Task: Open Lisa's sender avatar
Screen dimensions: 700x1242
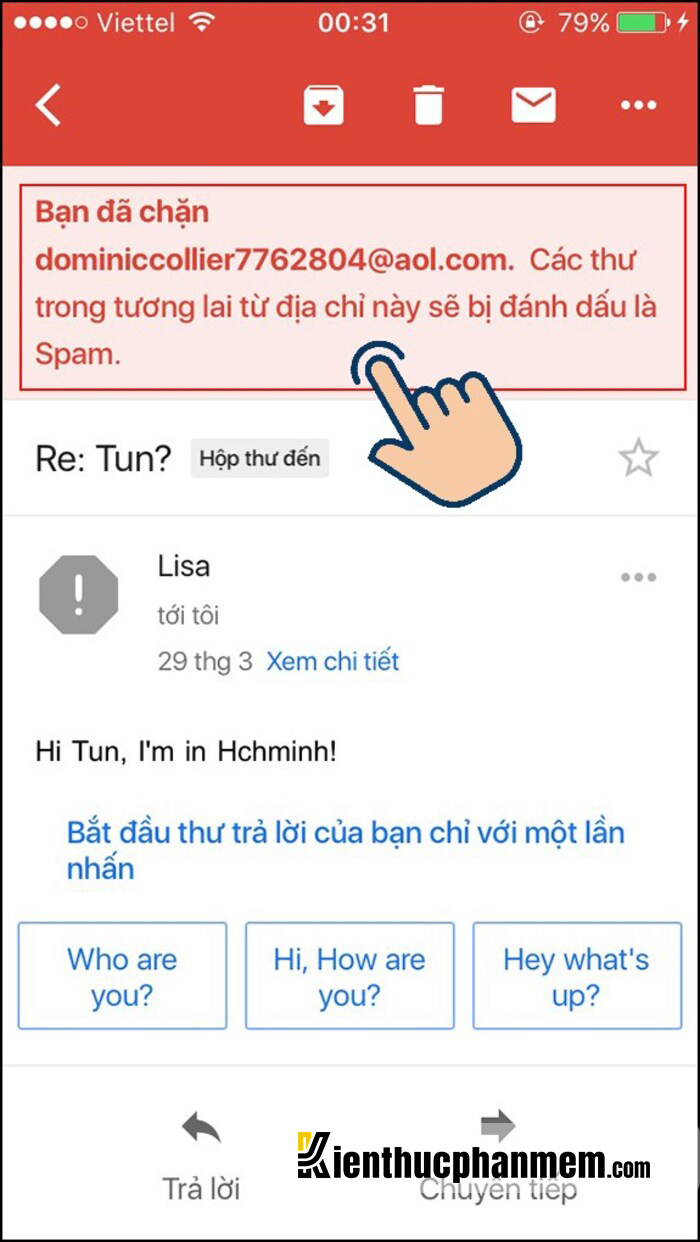Action: (x=78, y=596)
